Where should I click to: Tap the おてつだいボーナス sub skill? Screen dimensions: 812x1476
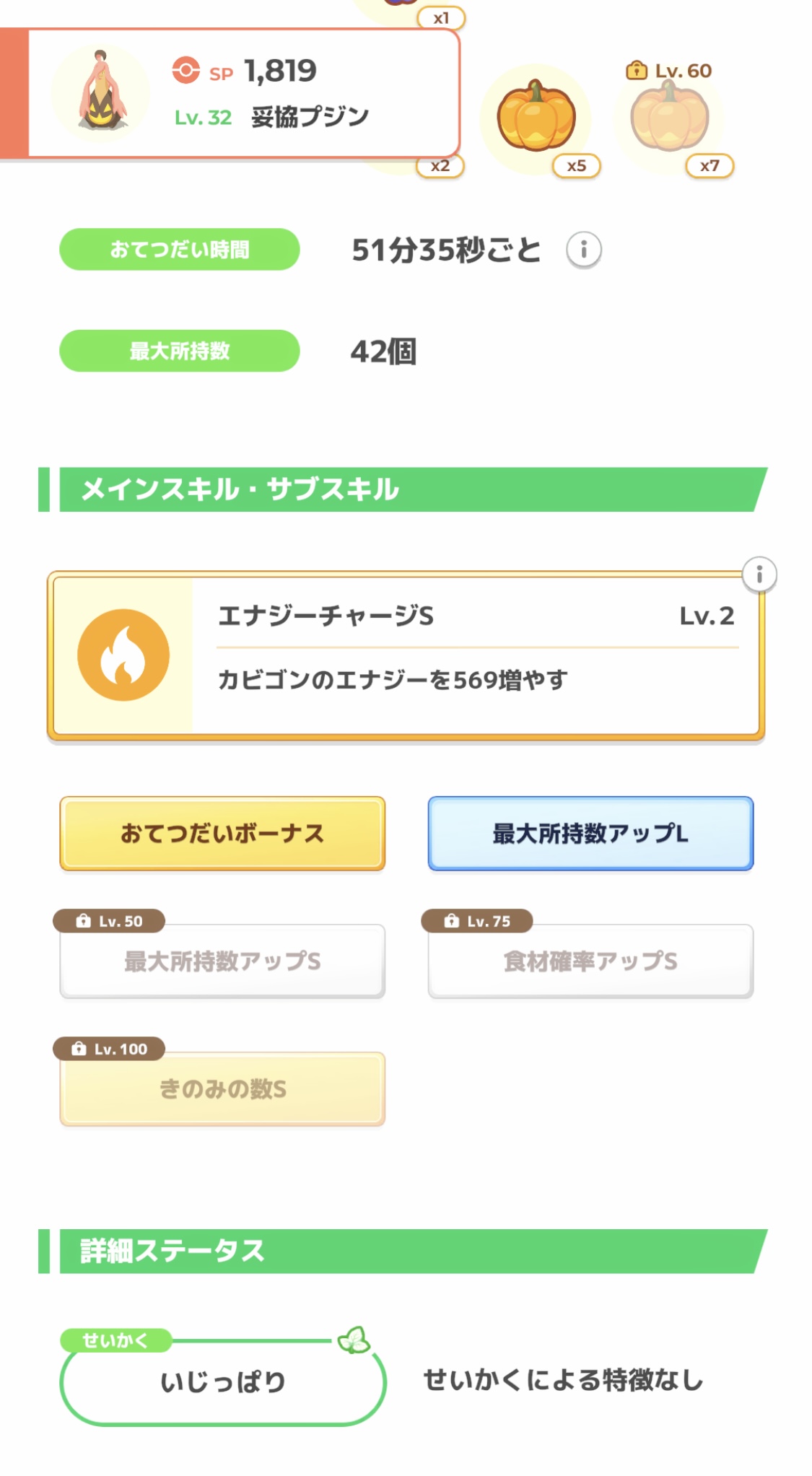pos(222,834)
